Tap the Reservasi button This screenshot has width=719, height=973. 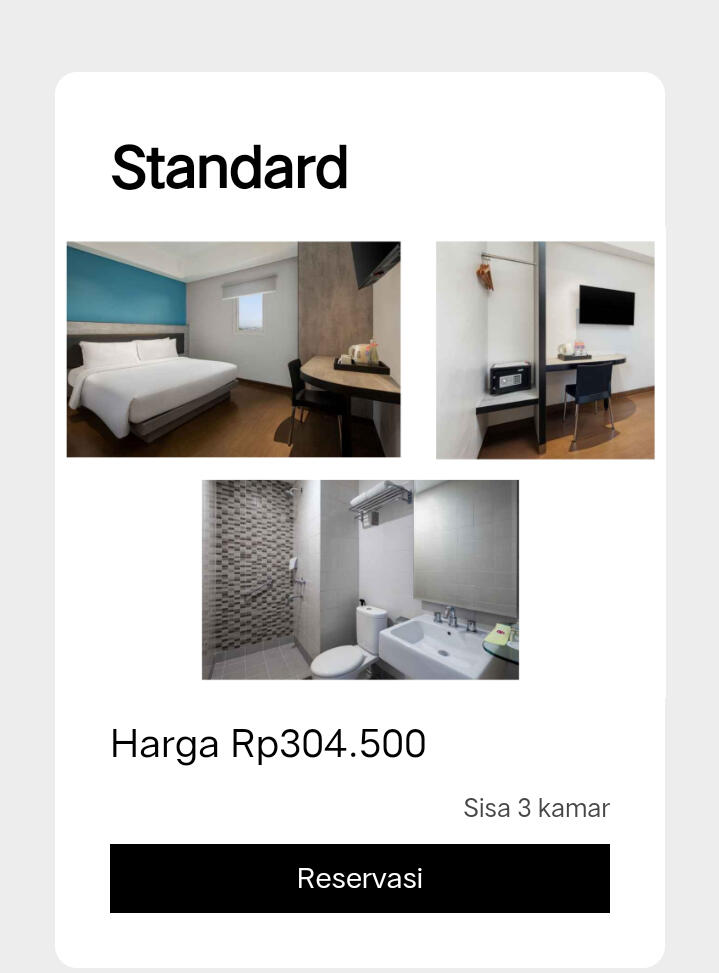[x=359, y=878]
